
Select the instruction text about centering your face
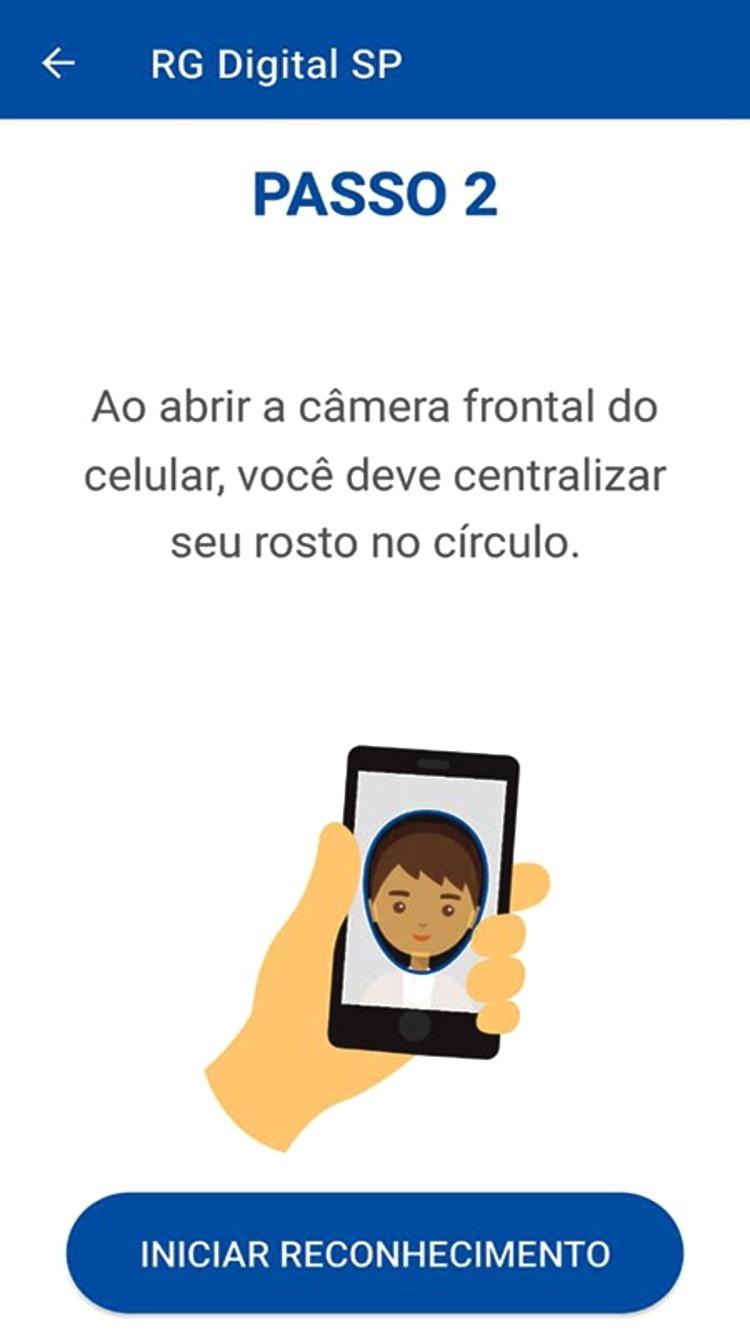(x=375, y=470)
